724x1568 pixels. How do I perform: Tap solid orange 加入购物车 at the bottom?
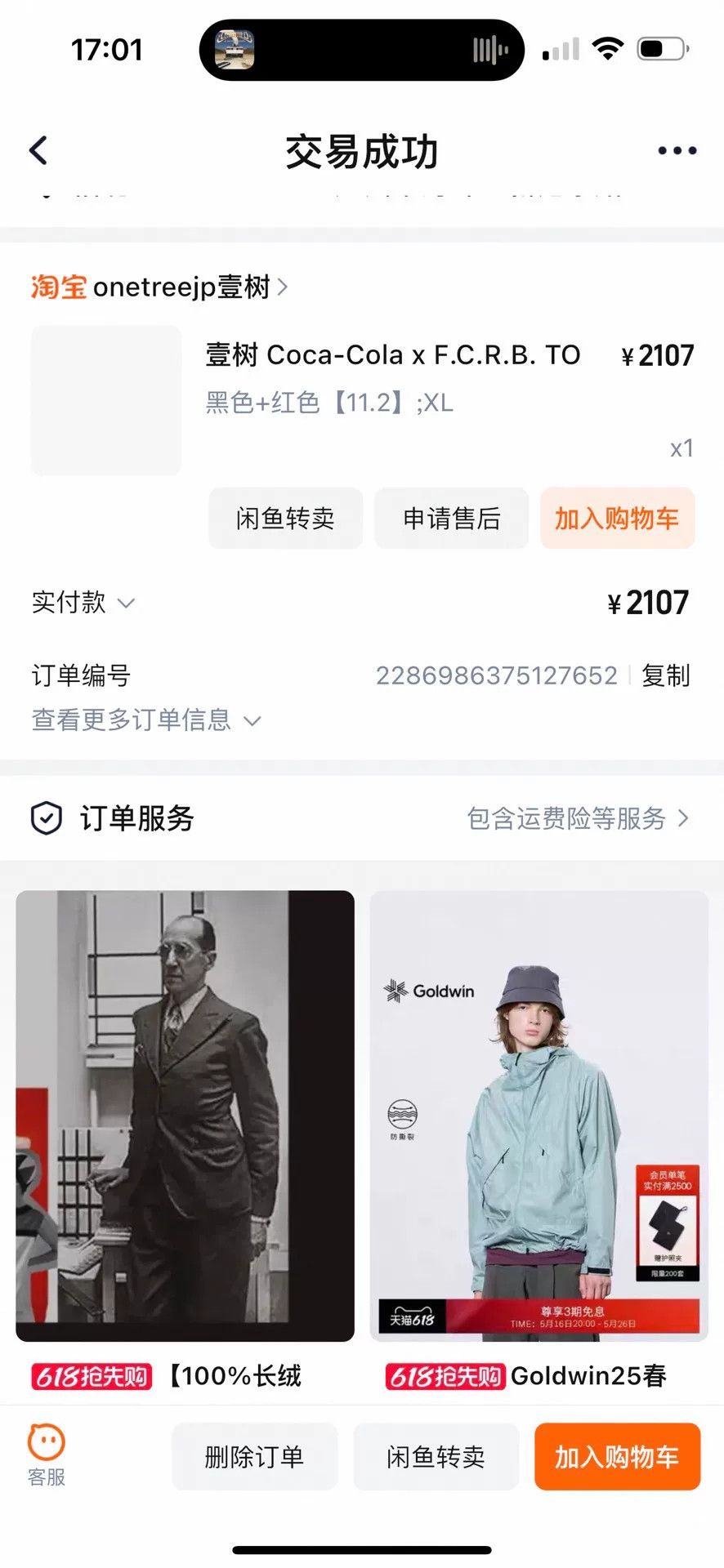[617, 1456]
